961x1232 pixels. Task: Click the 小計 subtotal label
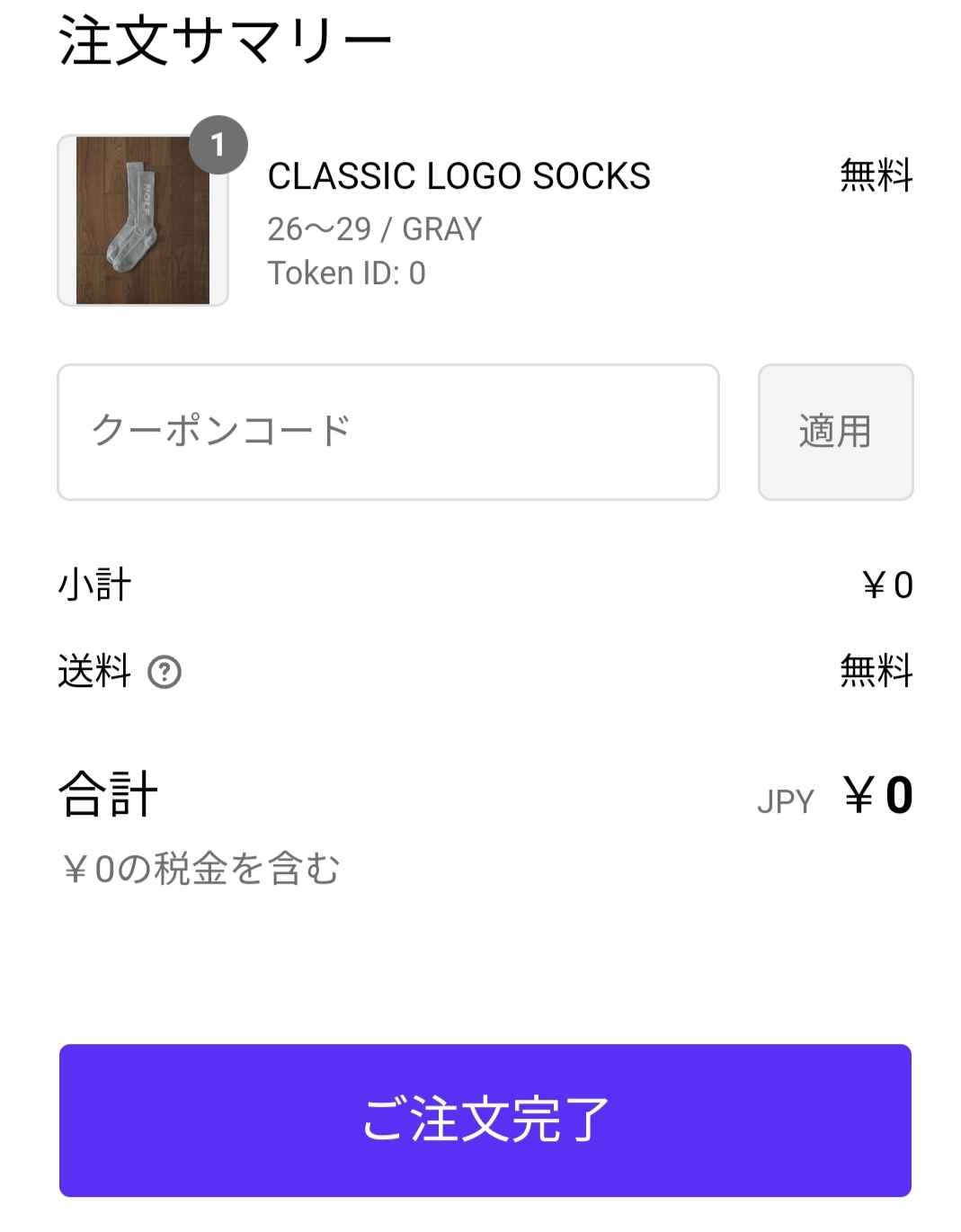pyautogui.click(x=93, y=583)
